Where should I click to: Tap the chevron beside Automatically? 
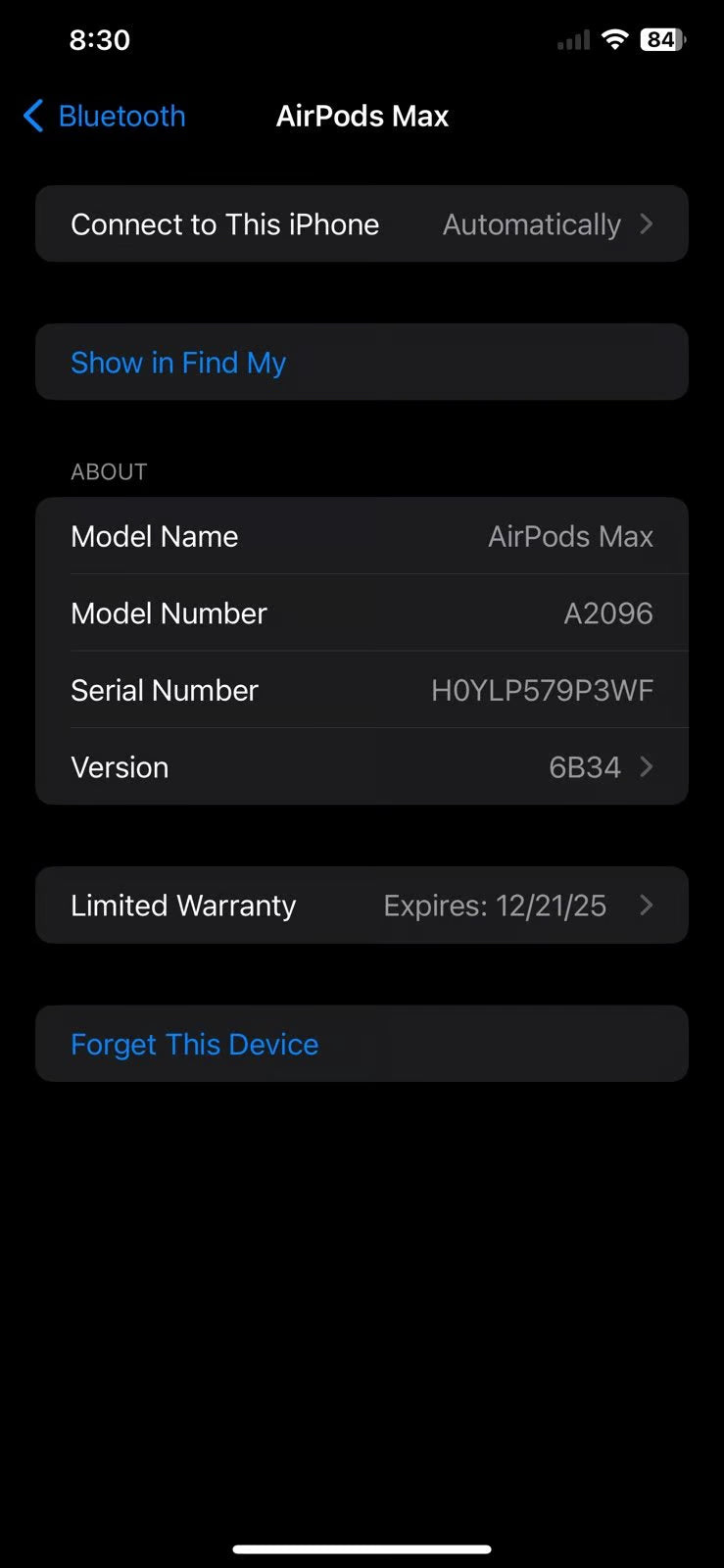click(x=646, y=223)
